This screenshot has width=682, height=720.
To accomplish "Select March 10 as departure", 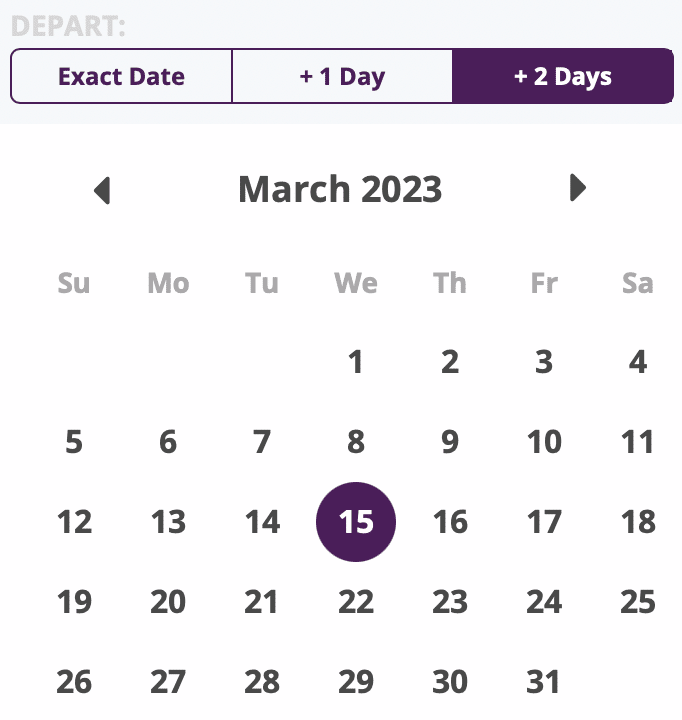I will tap(544, 442).
